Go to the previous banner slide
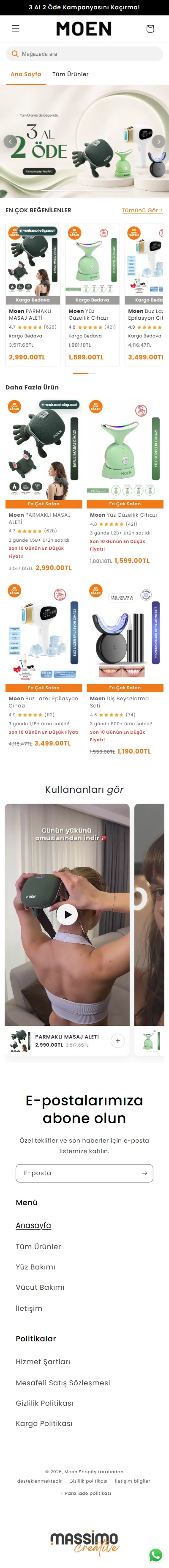Viewport: 169px width, 1568px height. [10, 141]
